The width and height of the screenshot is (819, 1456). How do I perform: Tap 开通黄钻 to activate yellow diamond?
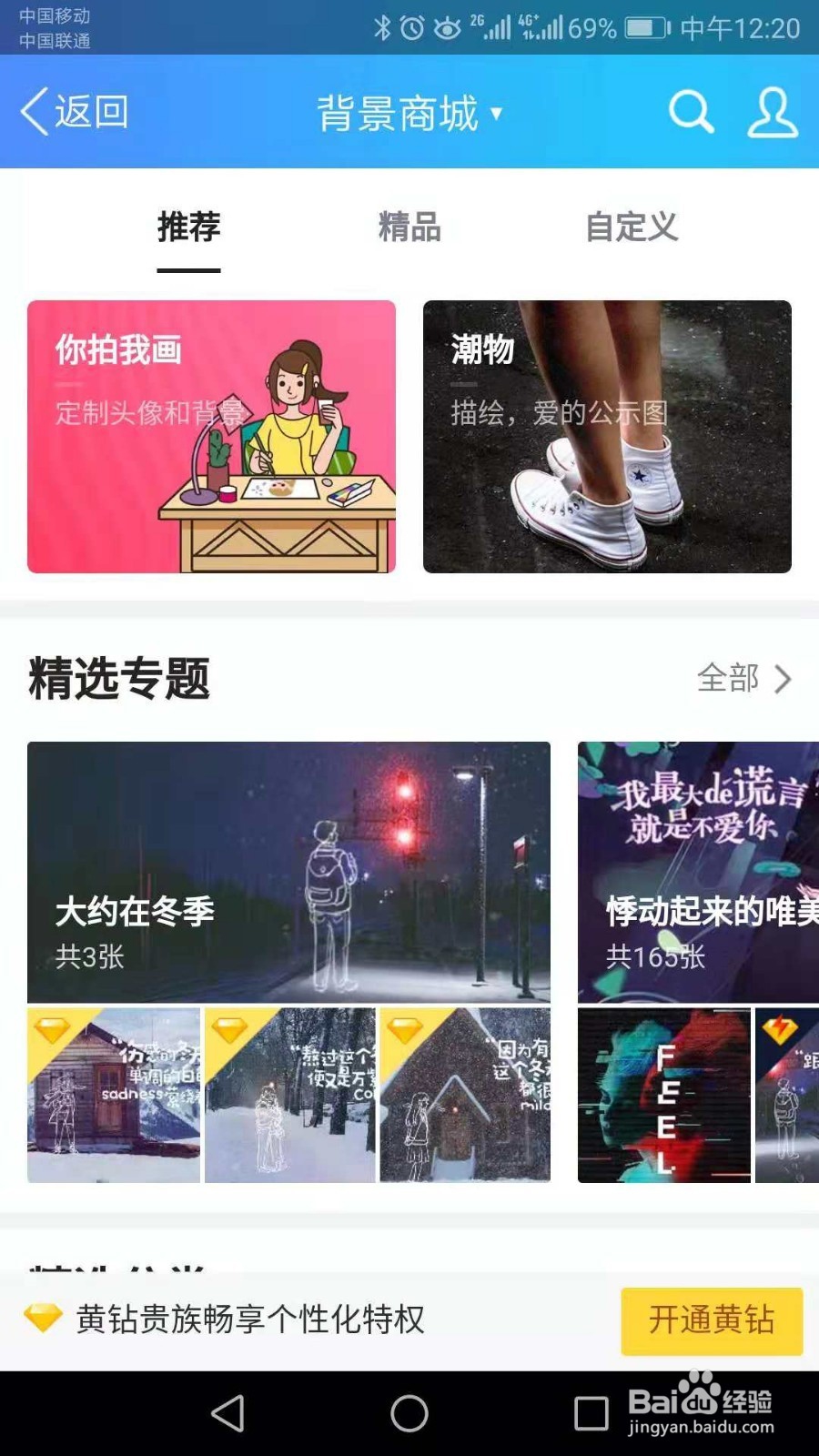[x=712, y=1320]
